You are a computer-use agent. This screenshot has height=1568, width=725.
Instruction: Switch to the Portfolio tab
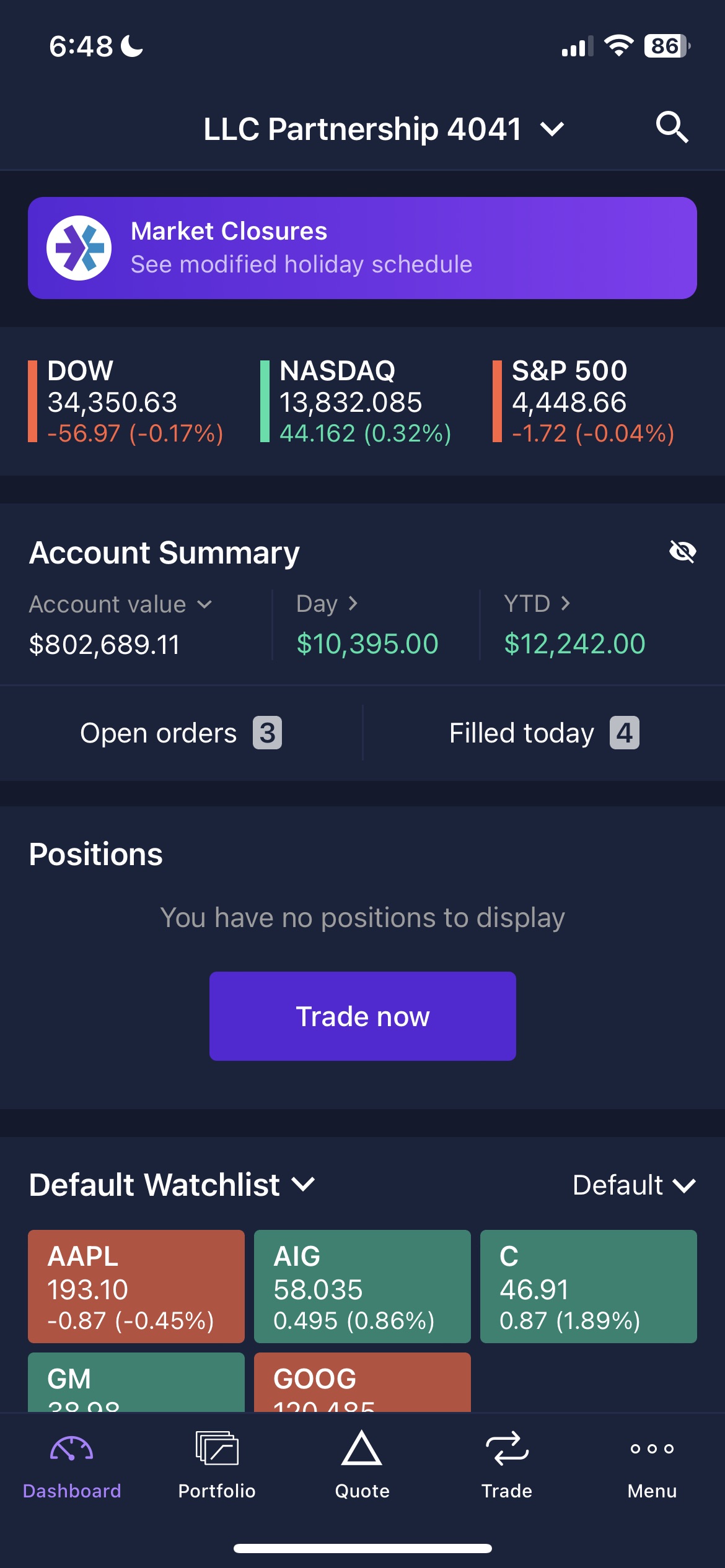pyautogui.click(x=217, y=1465)
